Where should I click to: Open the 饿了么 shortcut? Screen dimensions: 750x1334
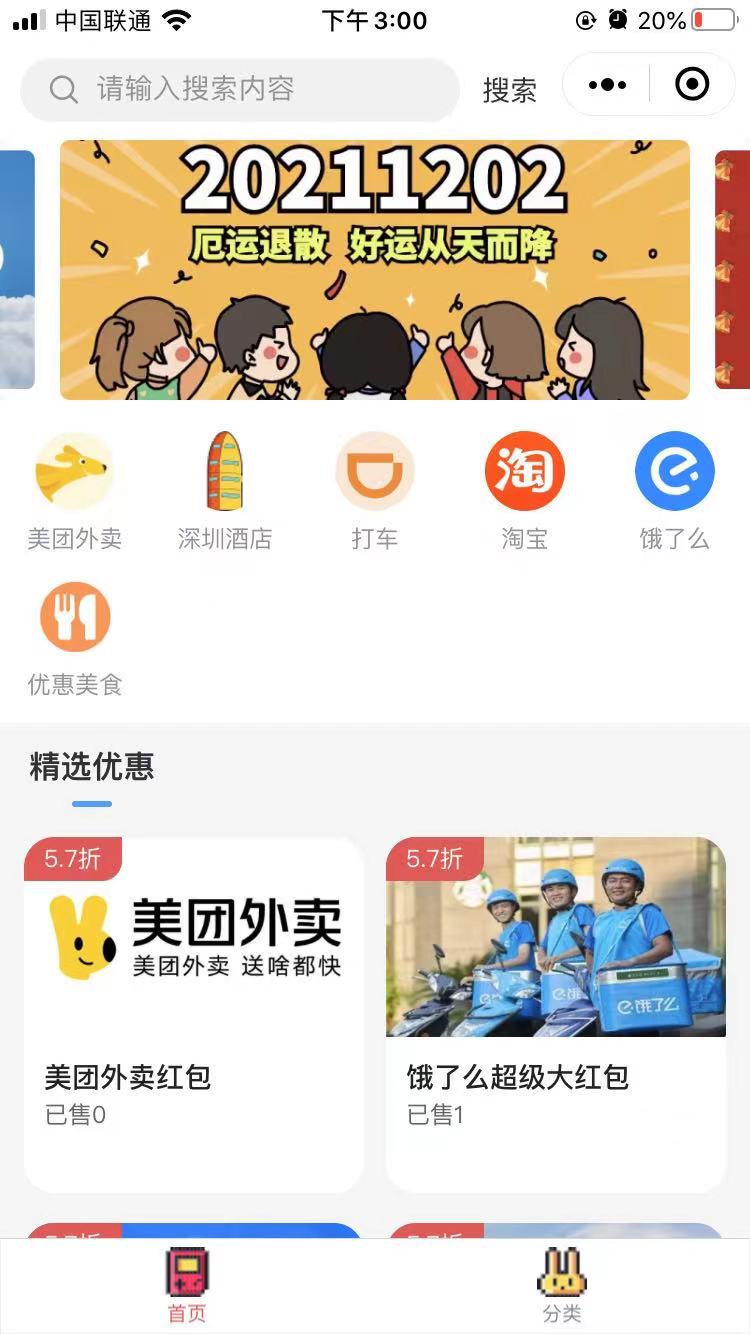(675, 490)
